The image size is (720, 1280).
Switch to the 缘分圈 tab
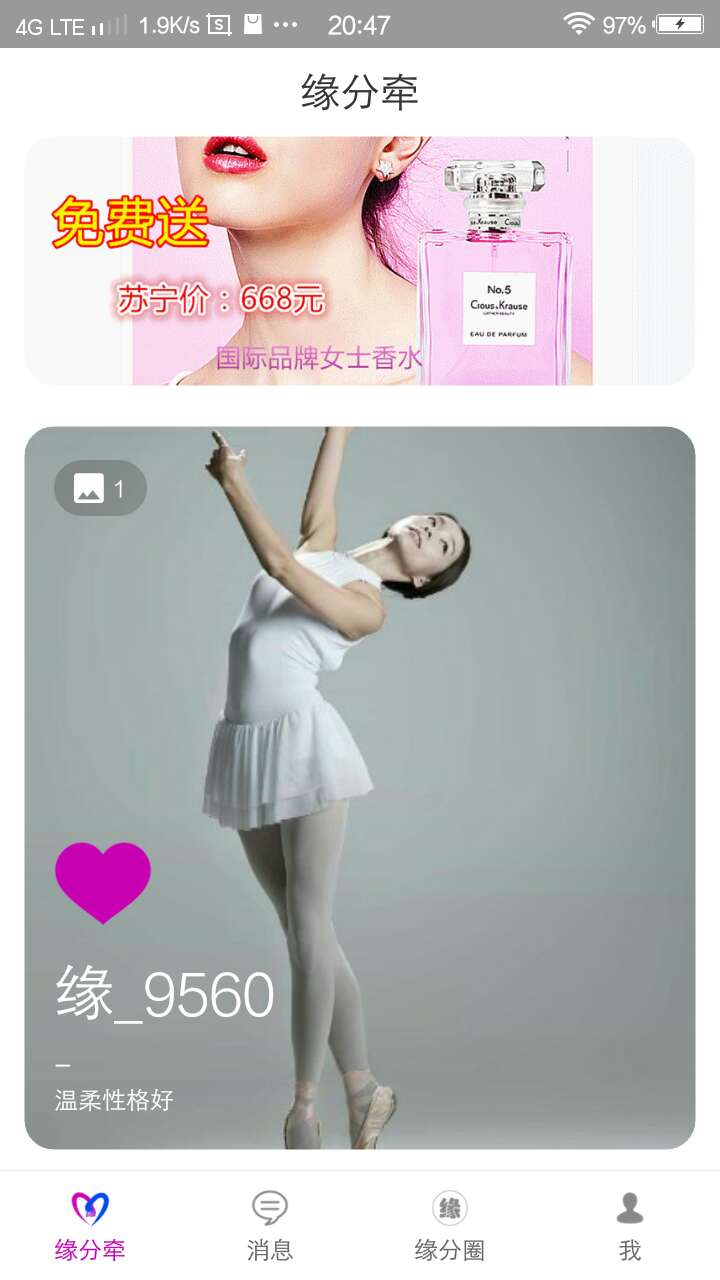point(450,1226)
